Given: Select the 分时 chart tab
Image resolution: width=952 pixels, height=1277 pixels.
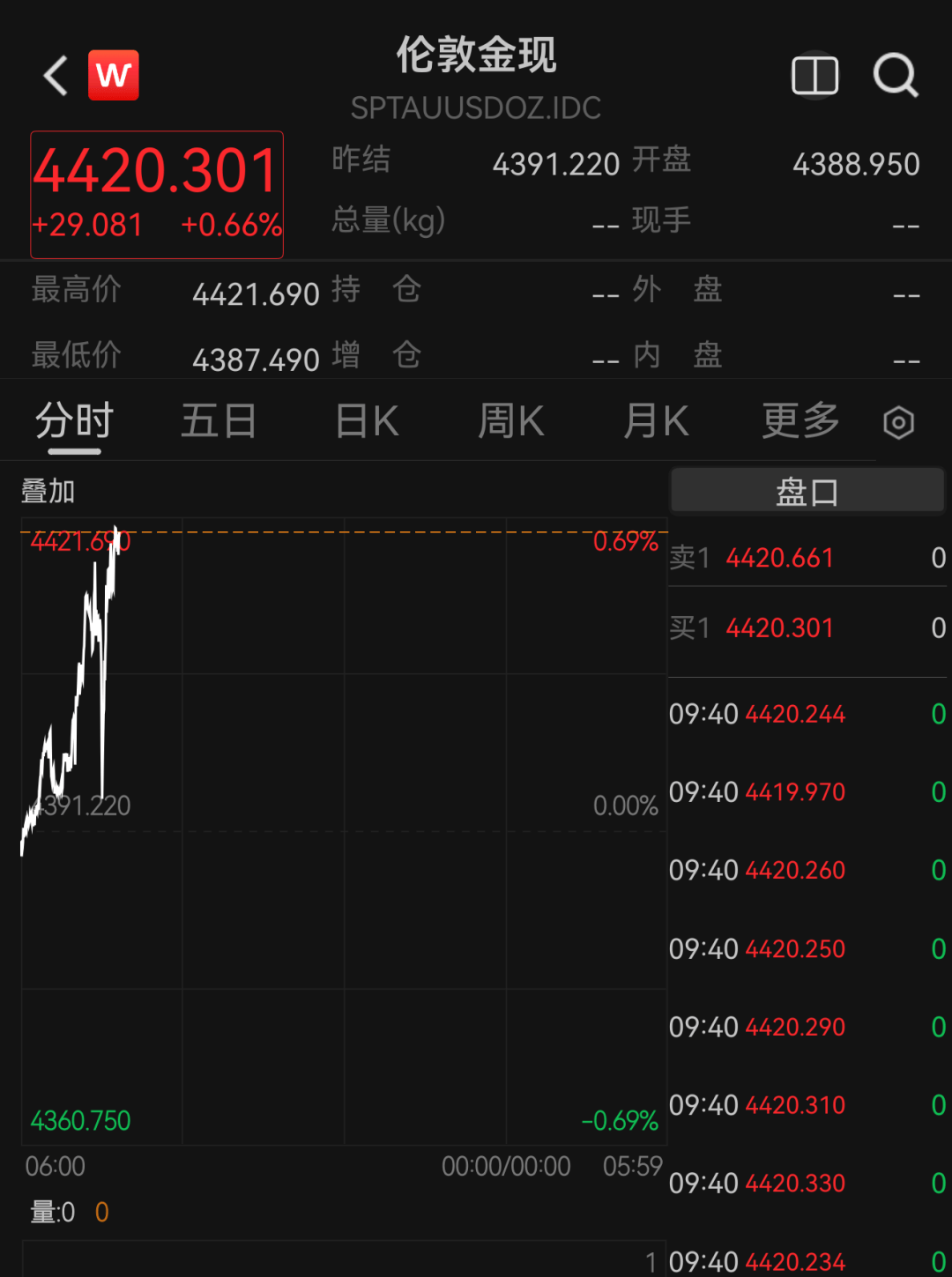Looking at the screenshot, I should click(75, 421).
